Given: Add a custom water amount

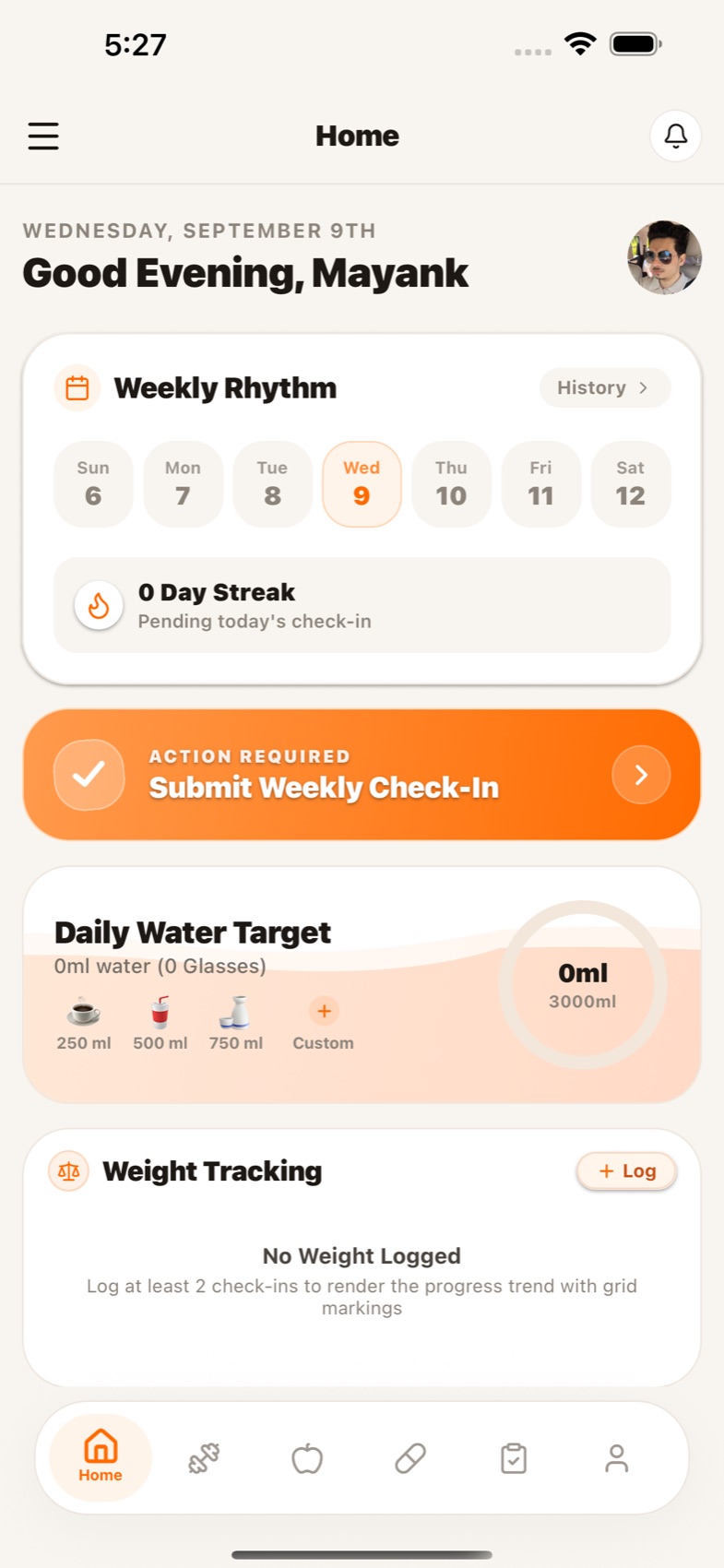Looking at the screenshot, I should click(x=323, y=1024).
